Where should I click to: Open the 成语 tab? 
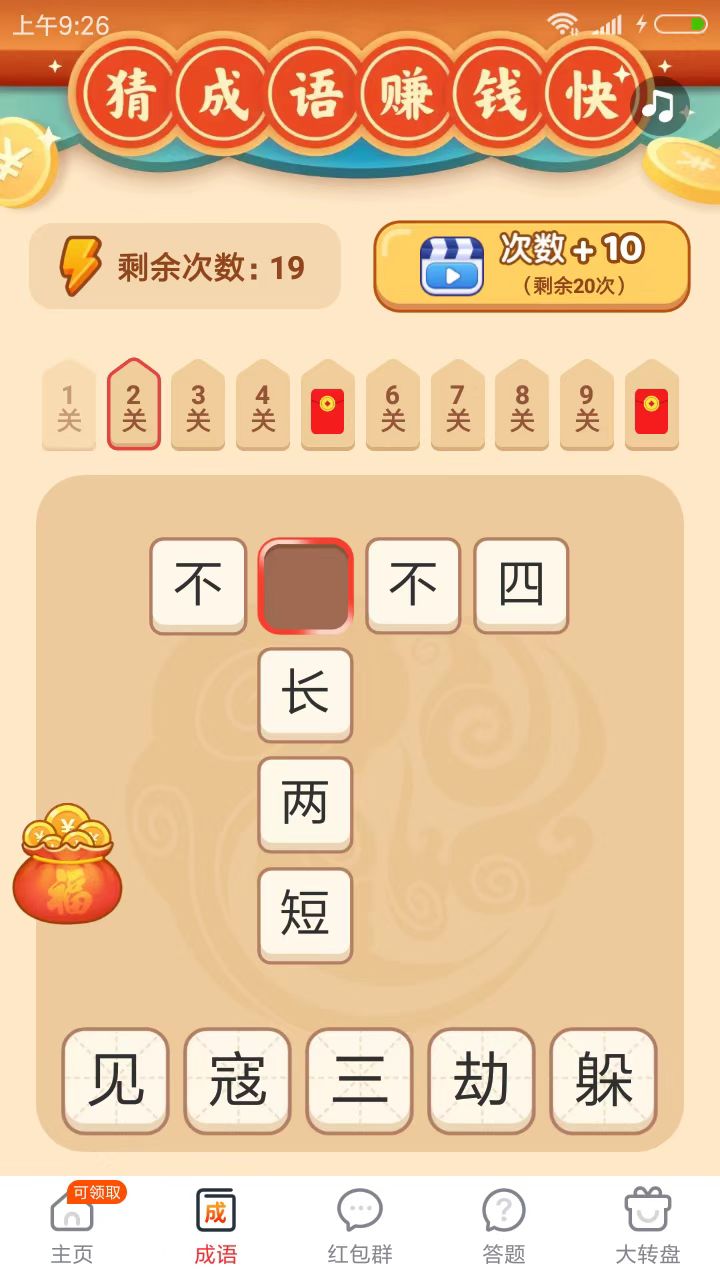[216, 1225]
